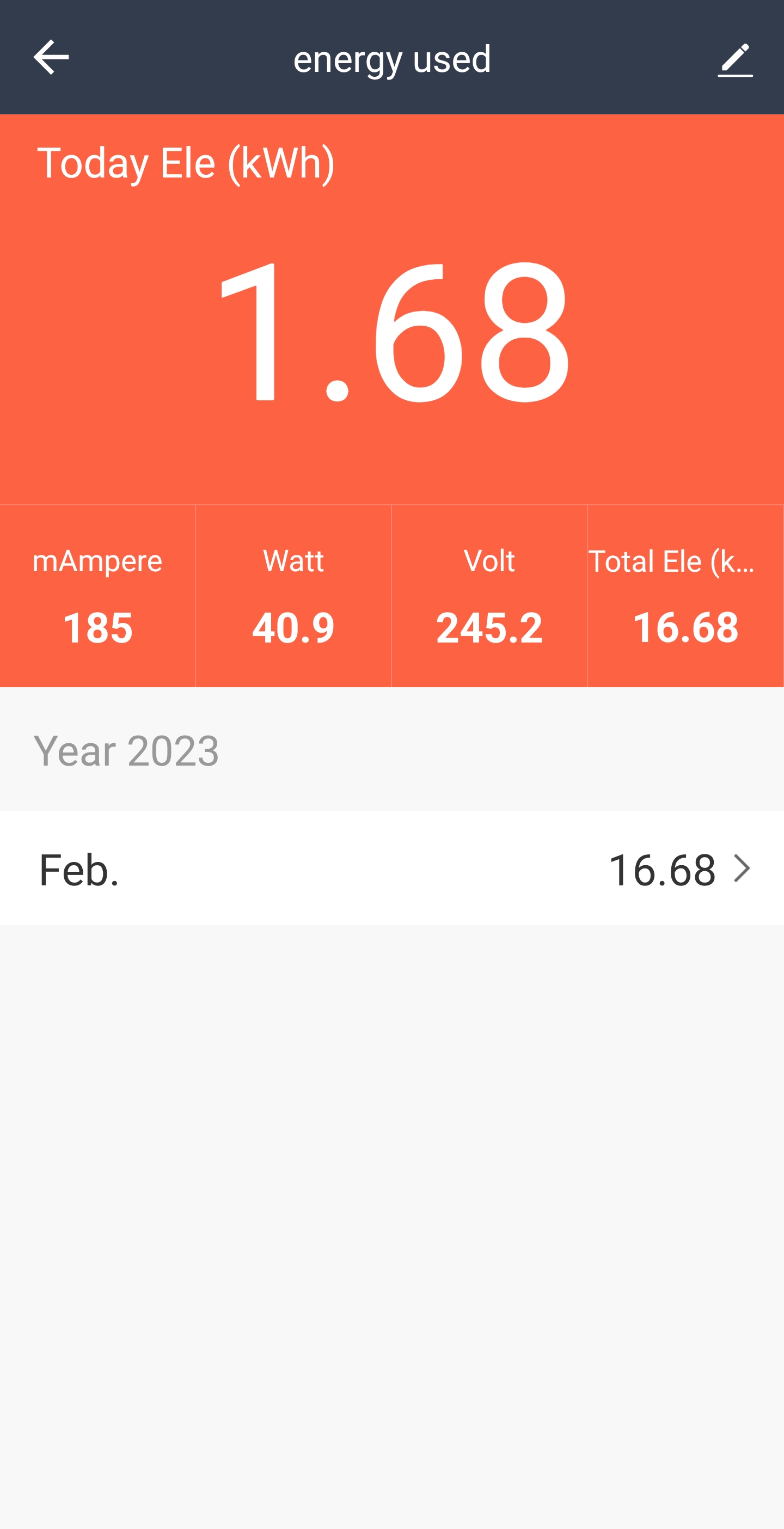Open the edit pencil icon
This screenshot has width=784, height=1529.
click(x=735, y=60)
